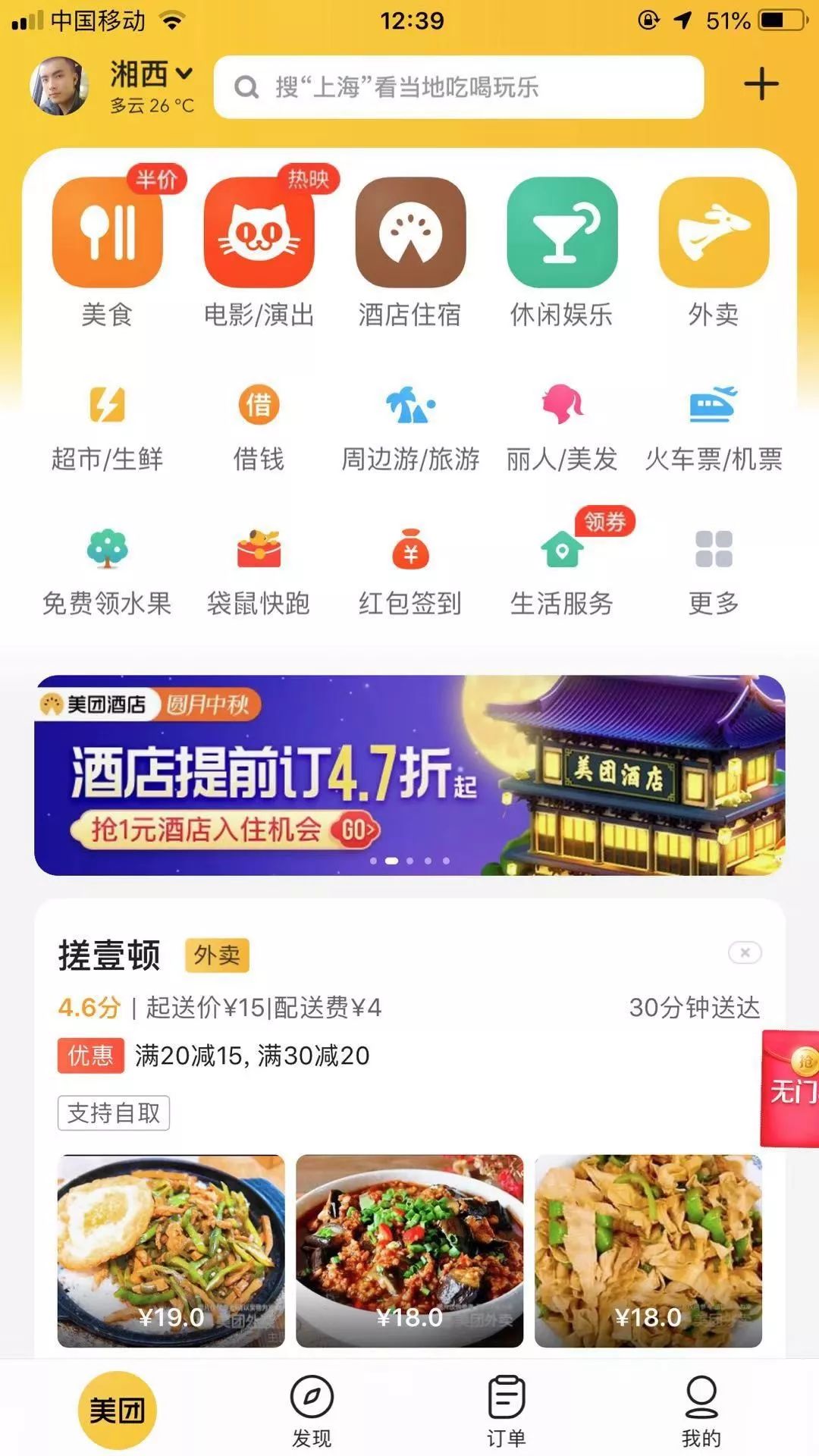The height and width of the screenshot is (1456, 819).
Task: Dismiss 搓壹顿 card with the x
Action: tap(747, 952)
